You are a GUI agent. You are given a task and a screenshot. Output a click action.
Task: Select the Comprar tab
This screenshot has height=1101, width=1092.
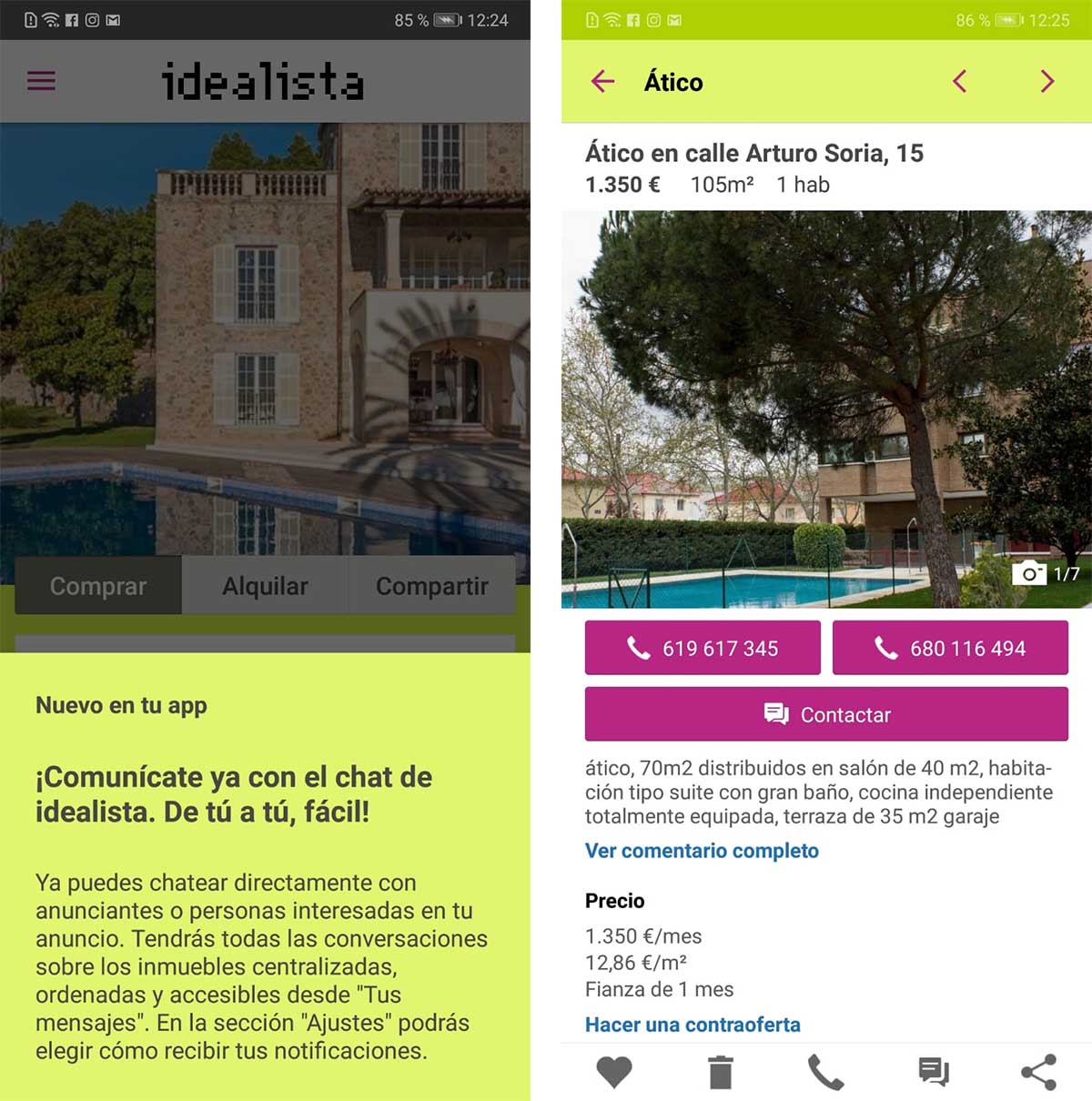[x=98, y=586]
